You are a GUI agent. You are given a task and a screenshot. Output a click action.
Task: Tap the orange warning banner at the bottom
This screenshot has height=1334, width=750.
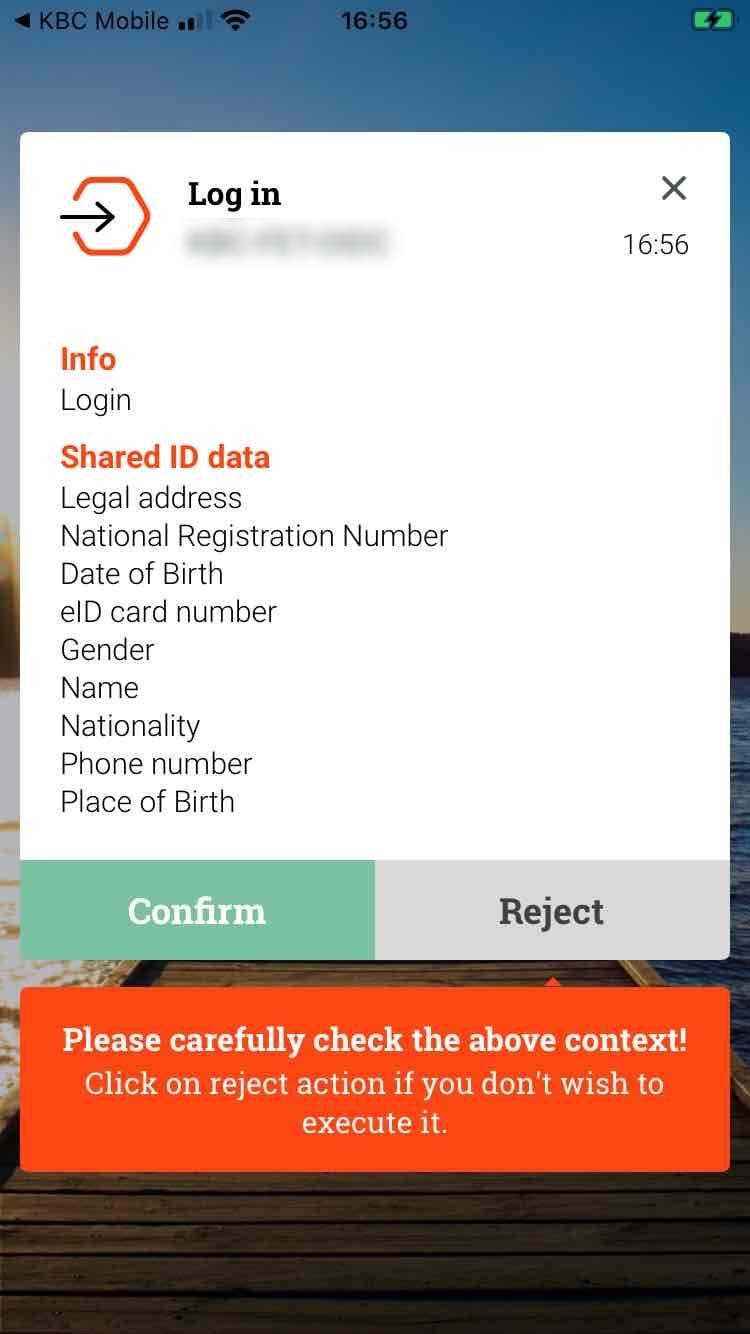[x=375, y=1080]
